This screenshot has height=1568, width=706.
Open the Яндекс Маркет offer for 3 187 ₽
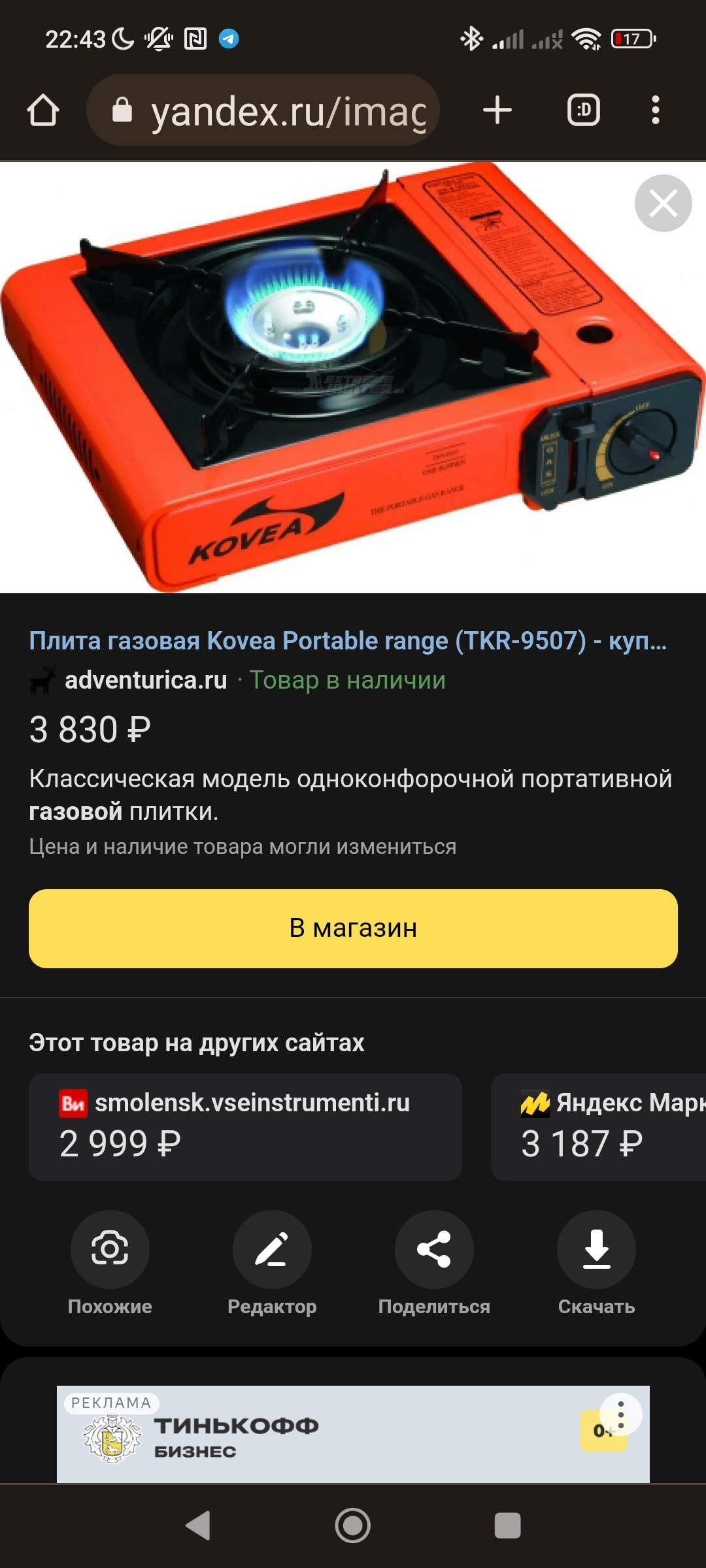click(598, 1127)
